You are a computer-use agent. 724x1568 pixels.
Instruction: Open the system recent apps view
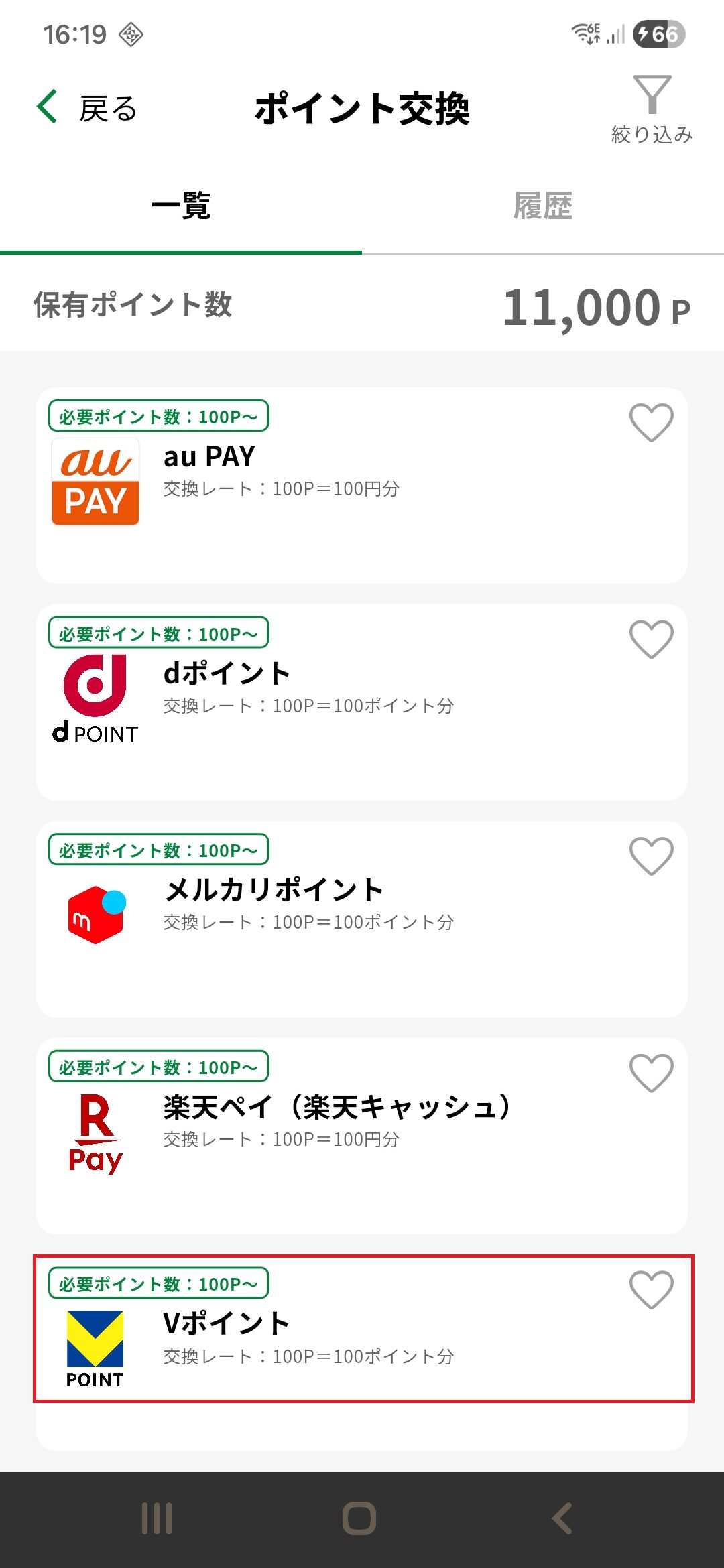(x=157, y=1518)
